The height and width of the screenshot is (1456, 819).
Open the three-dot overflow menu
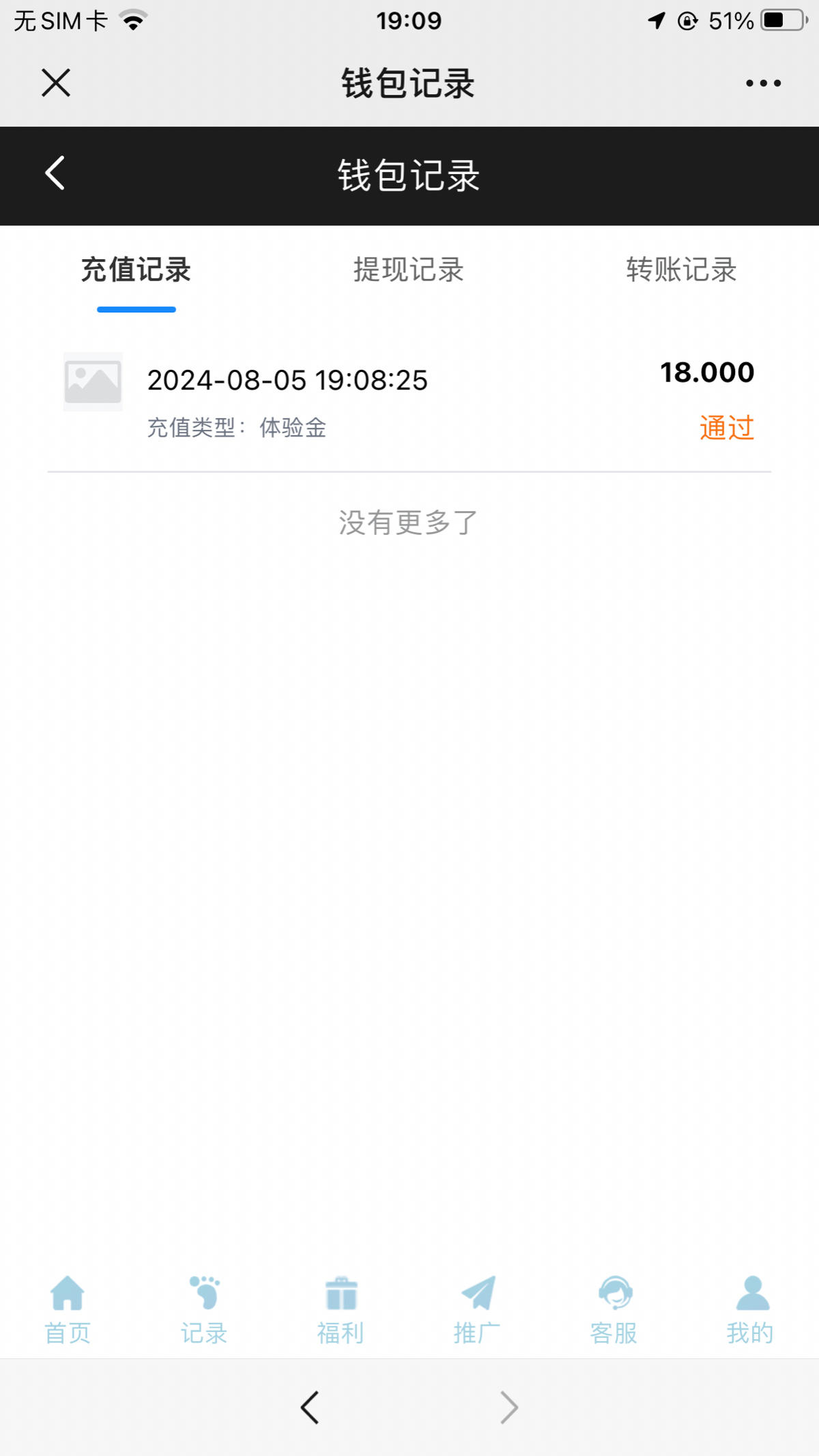click(x=763, y=83)
